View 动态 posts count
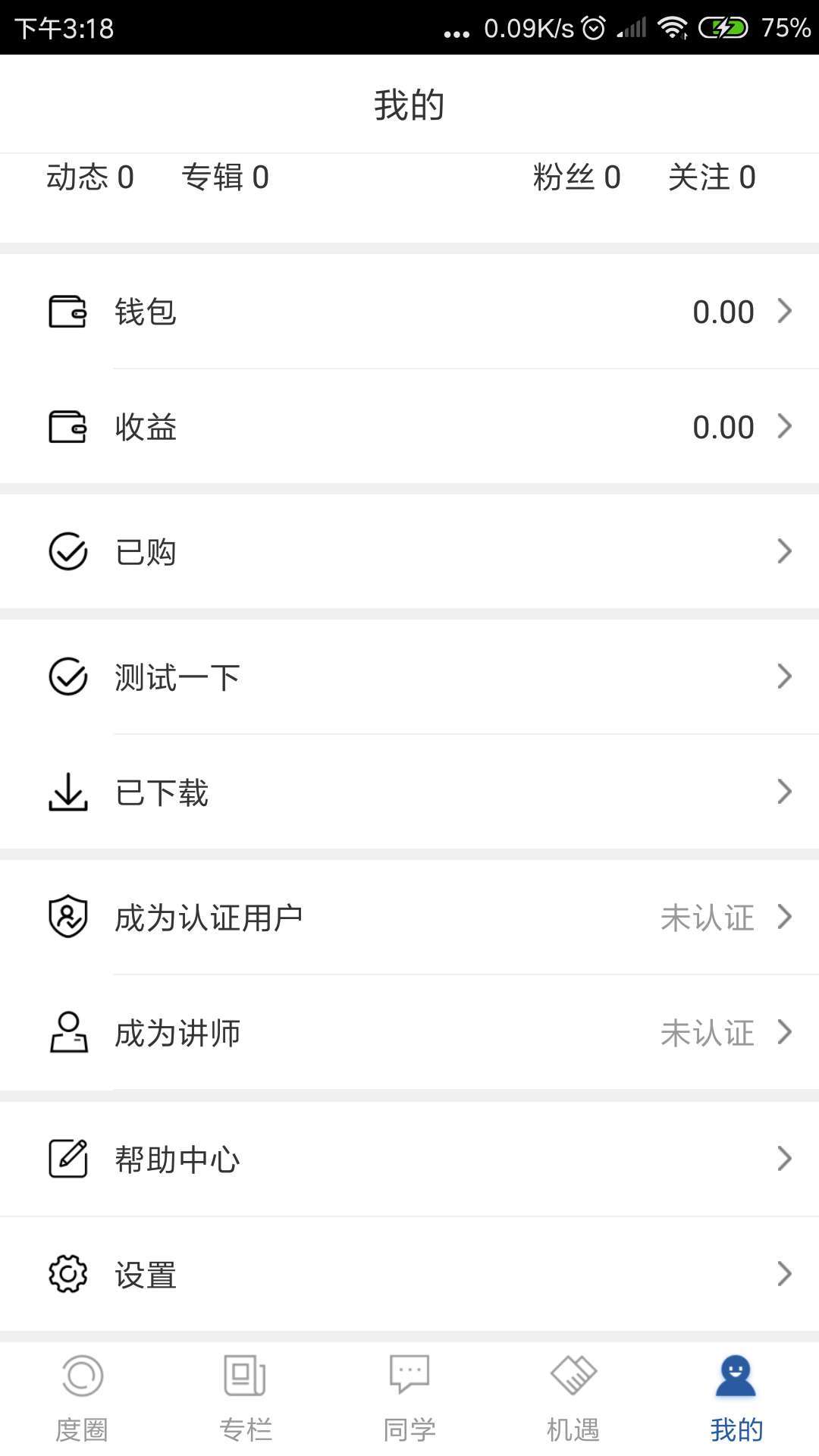The height and width of the screenshot is (1456, 819). 90,177
